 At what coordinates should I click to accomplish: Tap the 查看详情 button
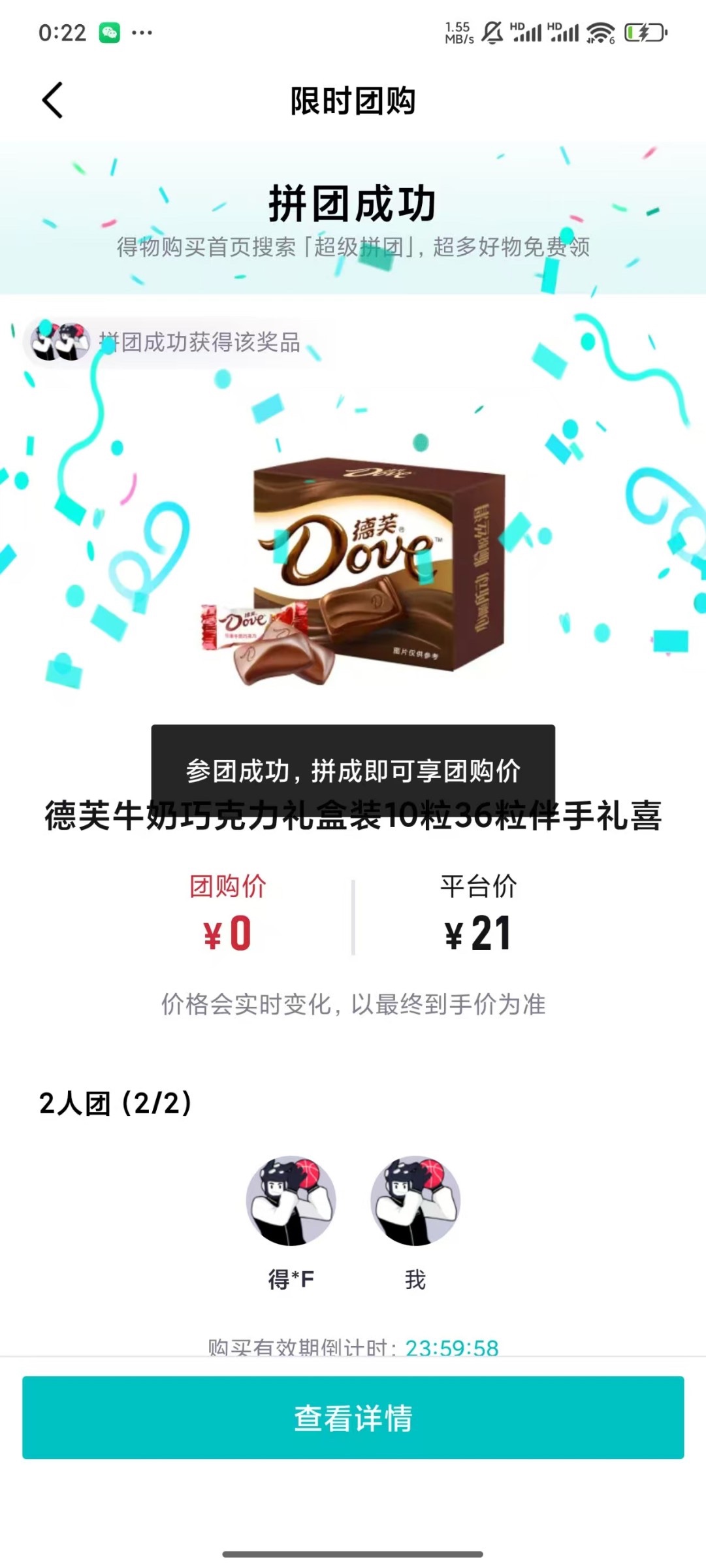[353, 1417]
